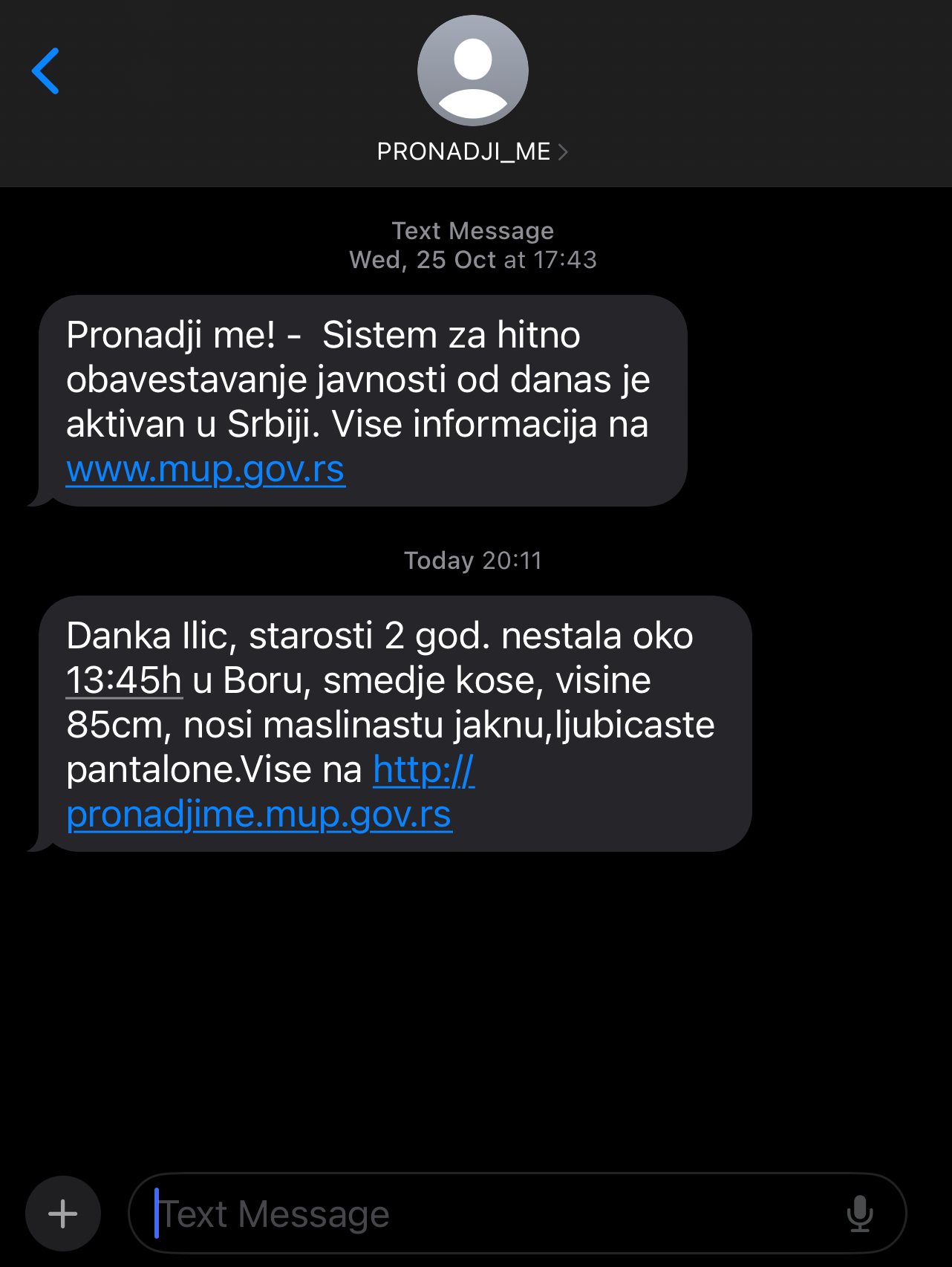Open the plus attachments menu

pos(63,1214)
